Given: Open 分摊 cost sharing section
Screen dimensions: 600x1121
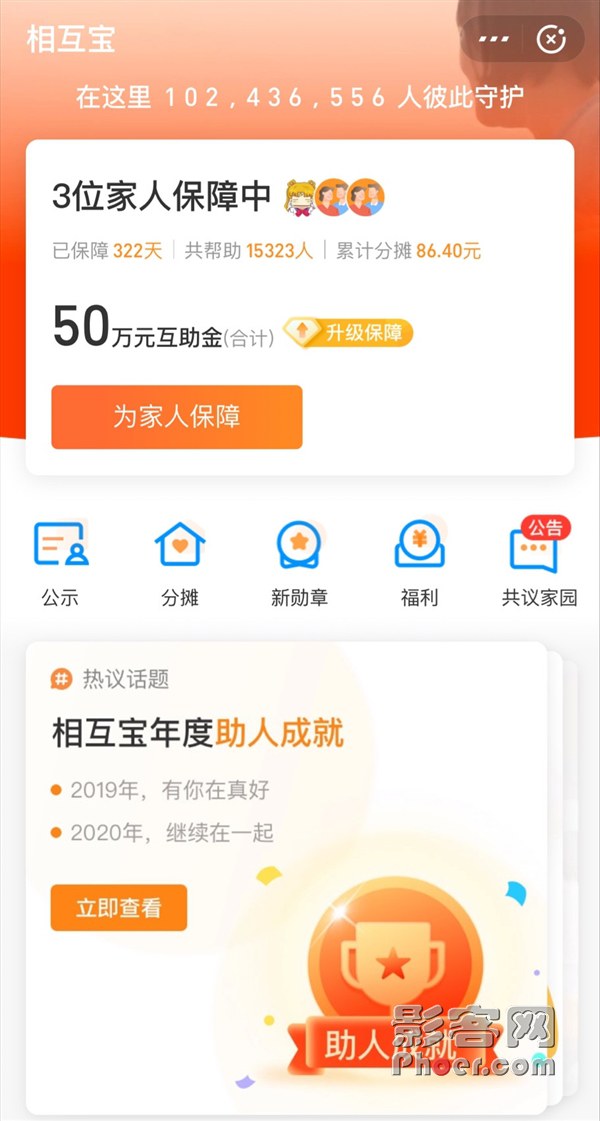Looking at the screenshot, I should [180, 562].
